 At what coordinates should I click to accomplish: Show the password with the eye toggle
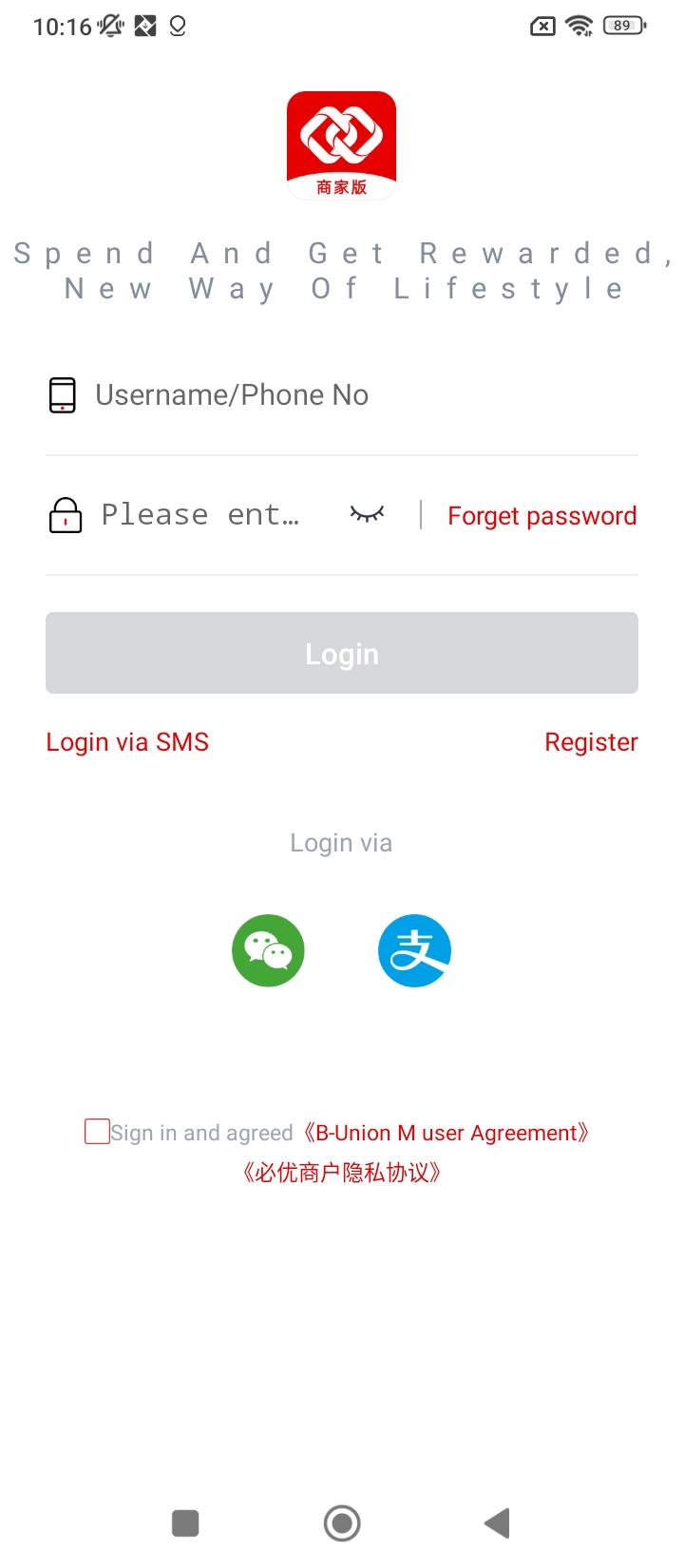[367, 514]
